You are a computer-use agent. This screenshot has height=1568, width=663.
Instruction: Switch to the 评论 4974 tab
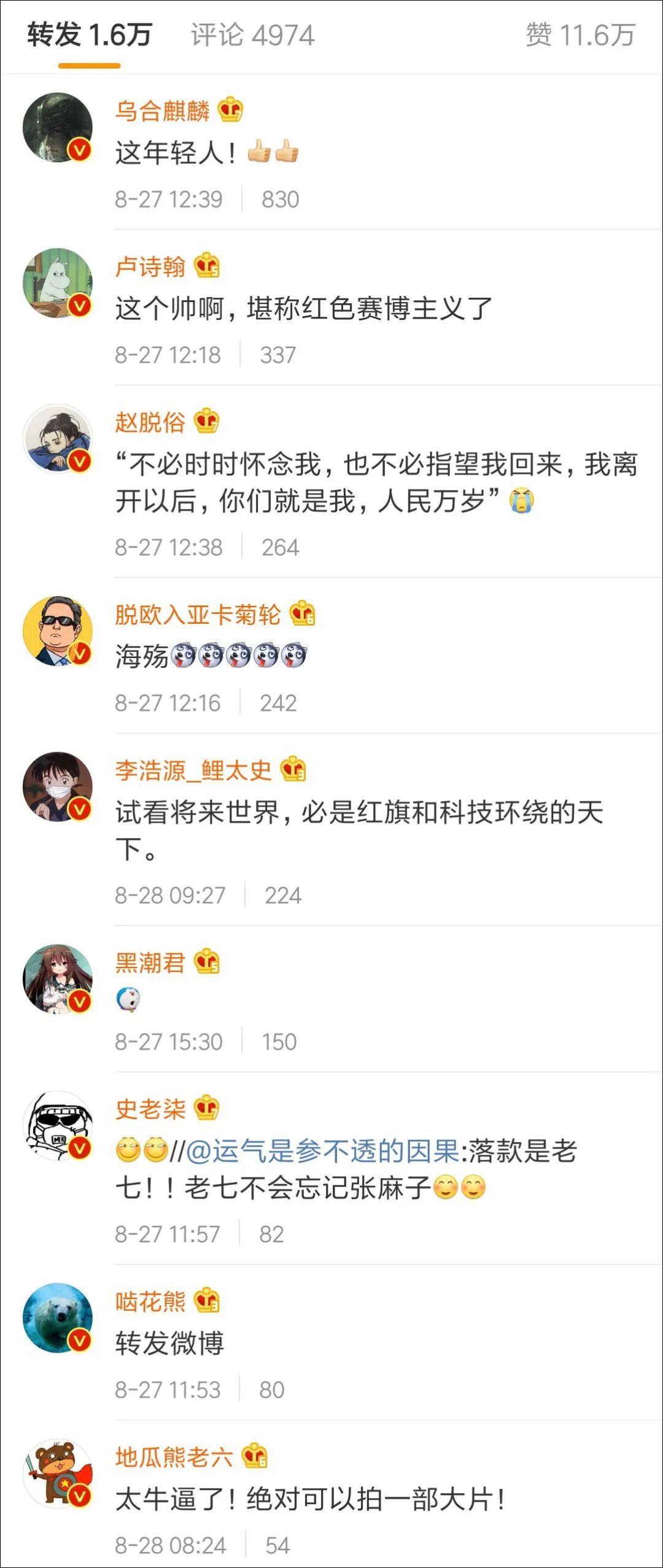point(252,36)
